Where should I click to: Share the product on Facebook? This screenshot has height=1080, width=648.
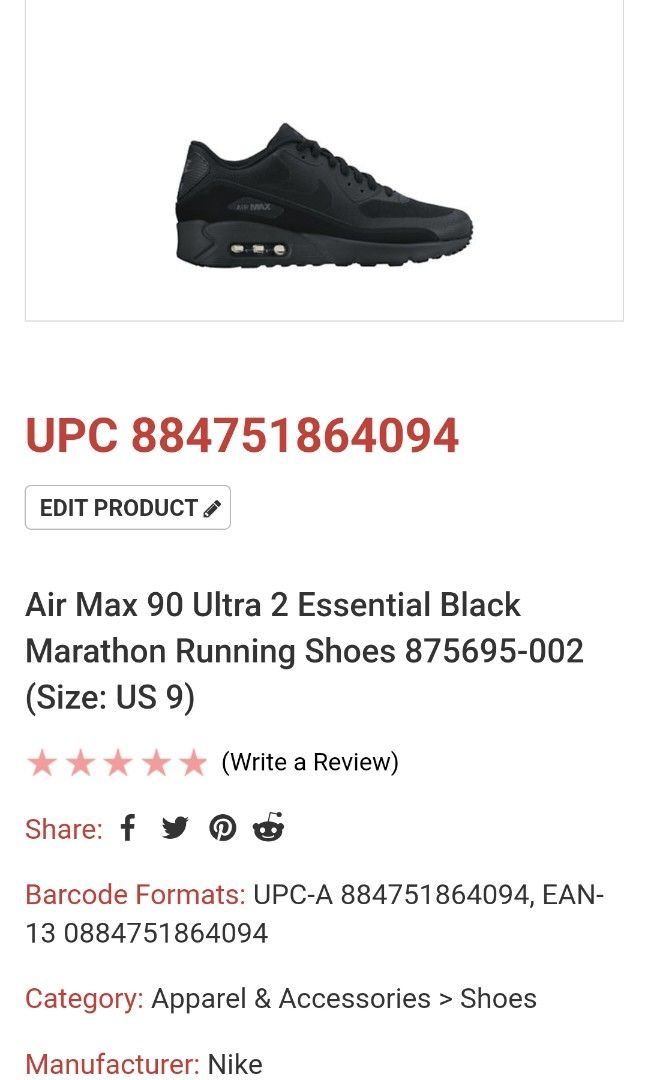pyautogui.click(x=128, y=827)
